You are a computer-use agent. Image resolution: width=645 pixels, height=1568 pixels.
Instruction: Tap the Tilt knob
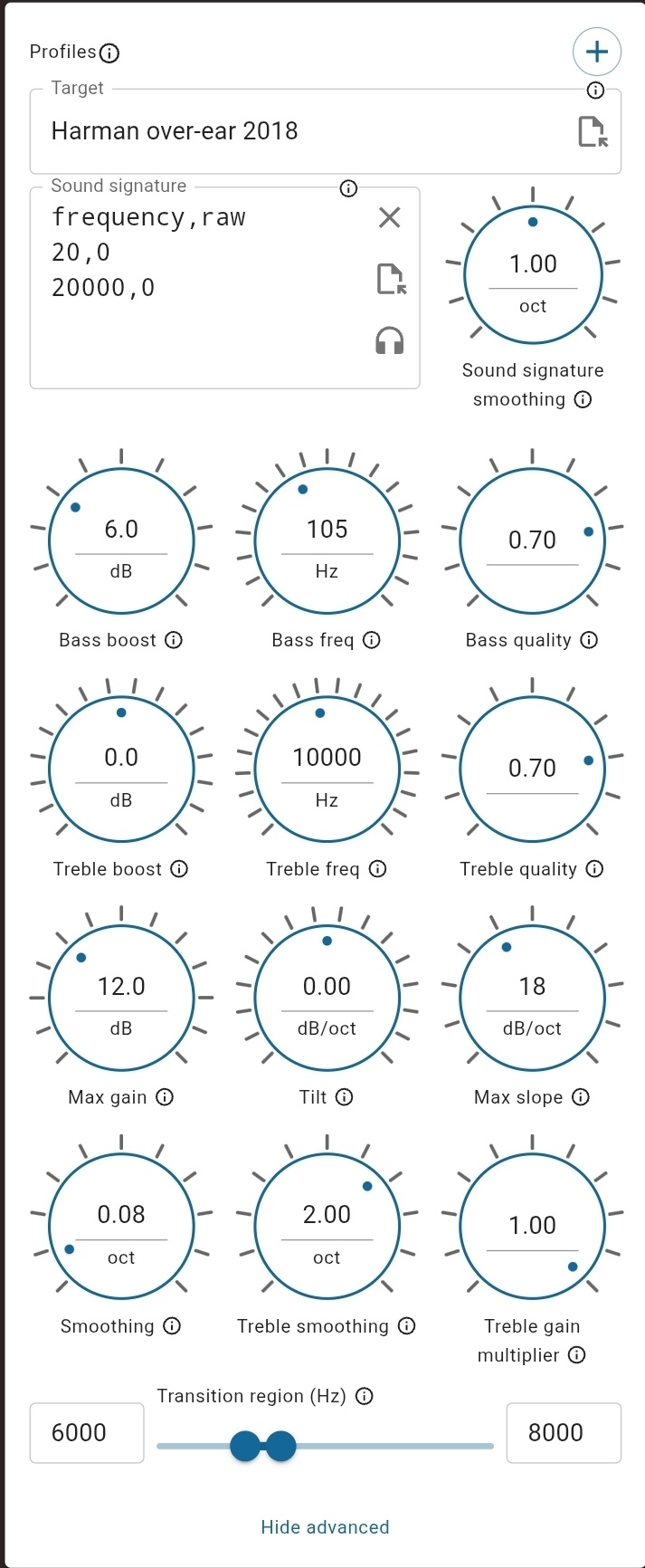pyautogui.click(x=327, y=998)
